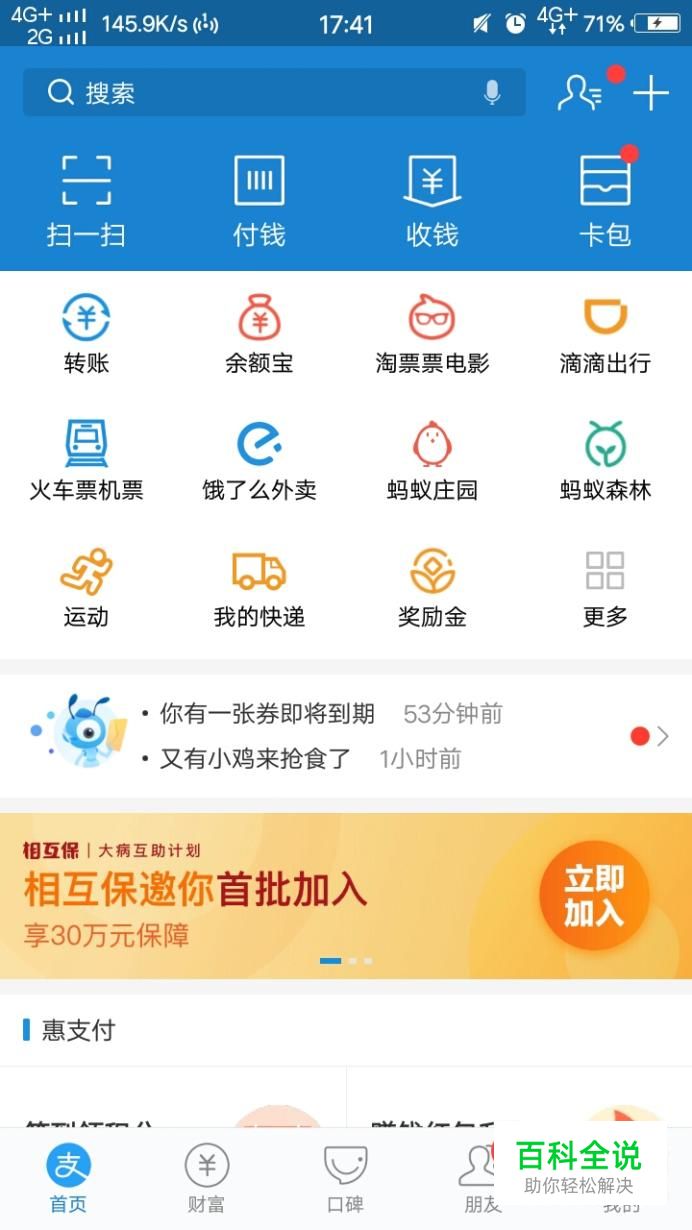This screenshot has width=692, height=1230.
Task: Check 我的快递 deliveries
Action: [x=259, y=587]
